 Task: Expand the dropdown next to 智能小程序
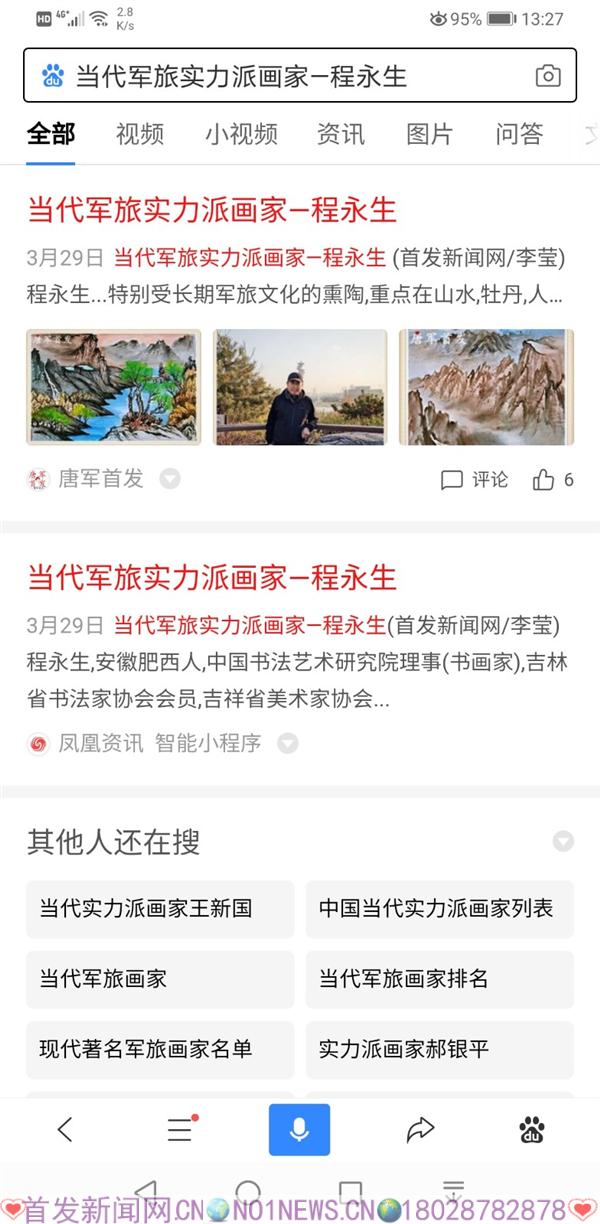[288, 743]
